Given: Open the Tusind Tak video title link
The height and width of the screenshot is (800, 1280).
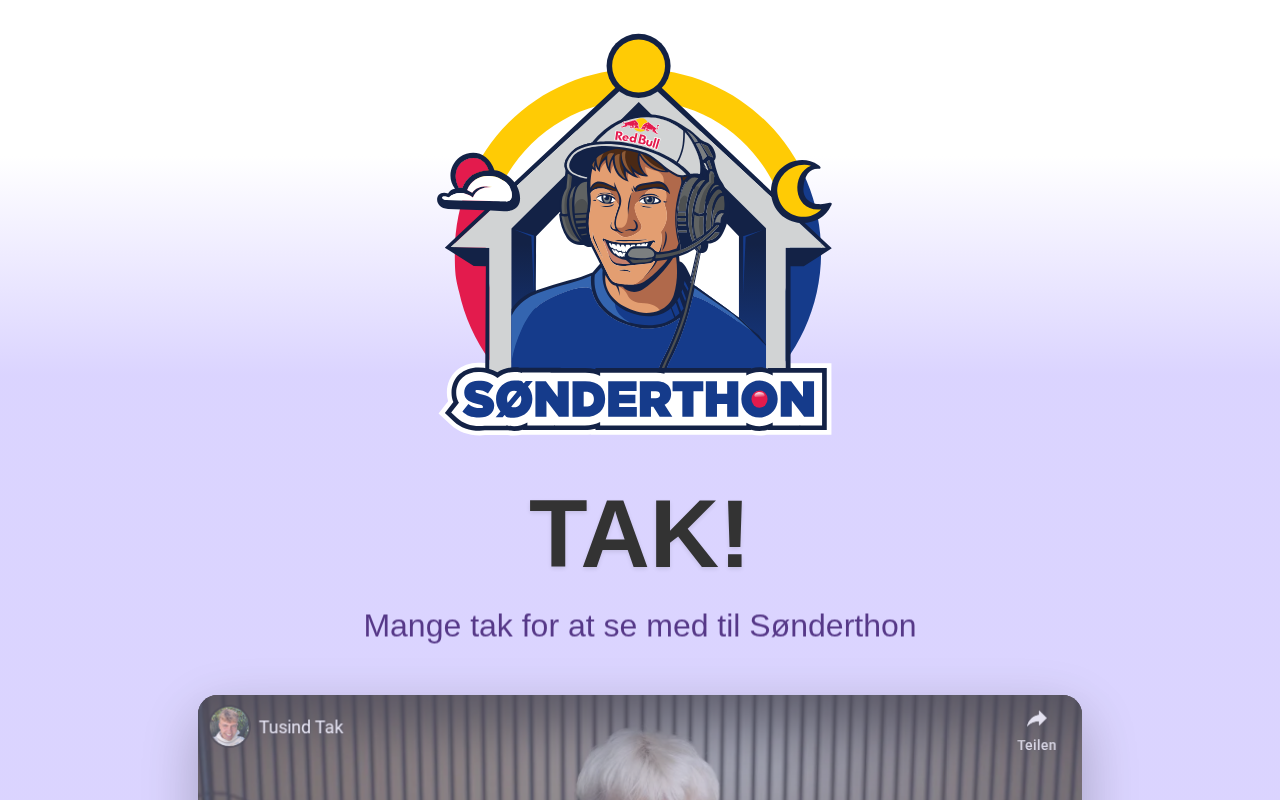Looking at the screenshot, I should [x=301, y=727].
